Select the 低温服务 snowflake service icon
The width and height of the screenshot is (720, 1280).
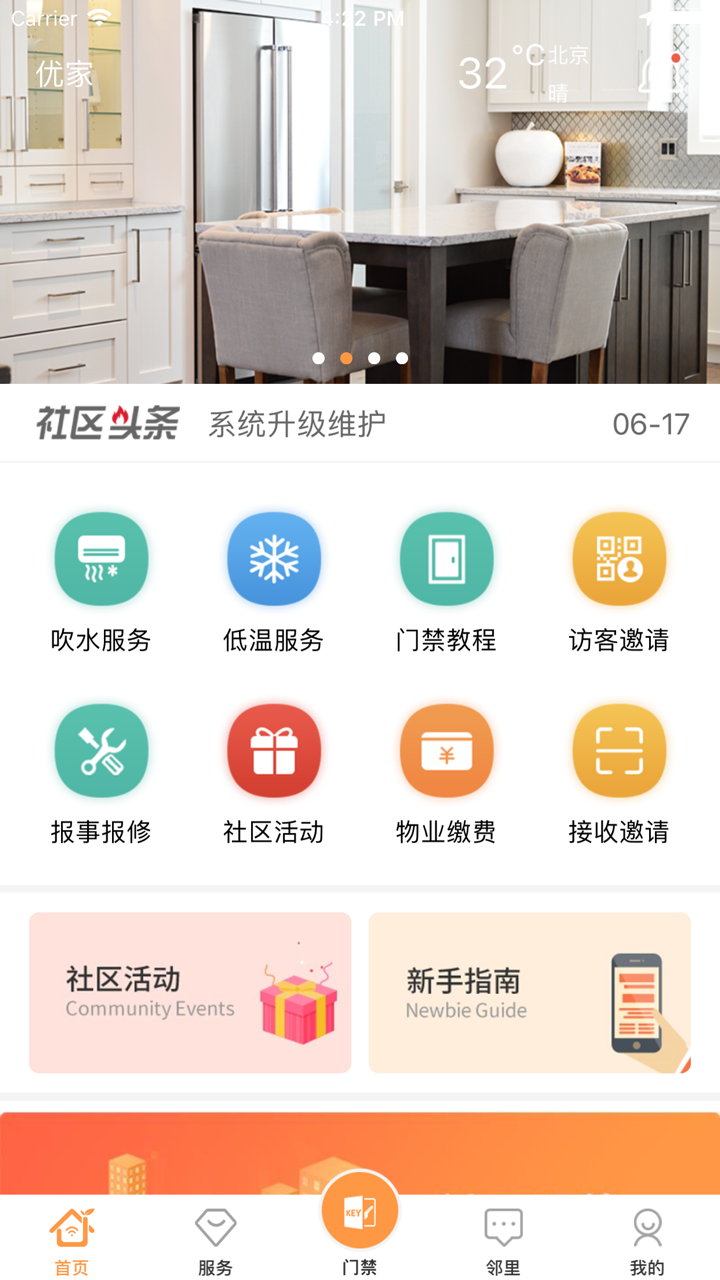(x=274, y=558)
